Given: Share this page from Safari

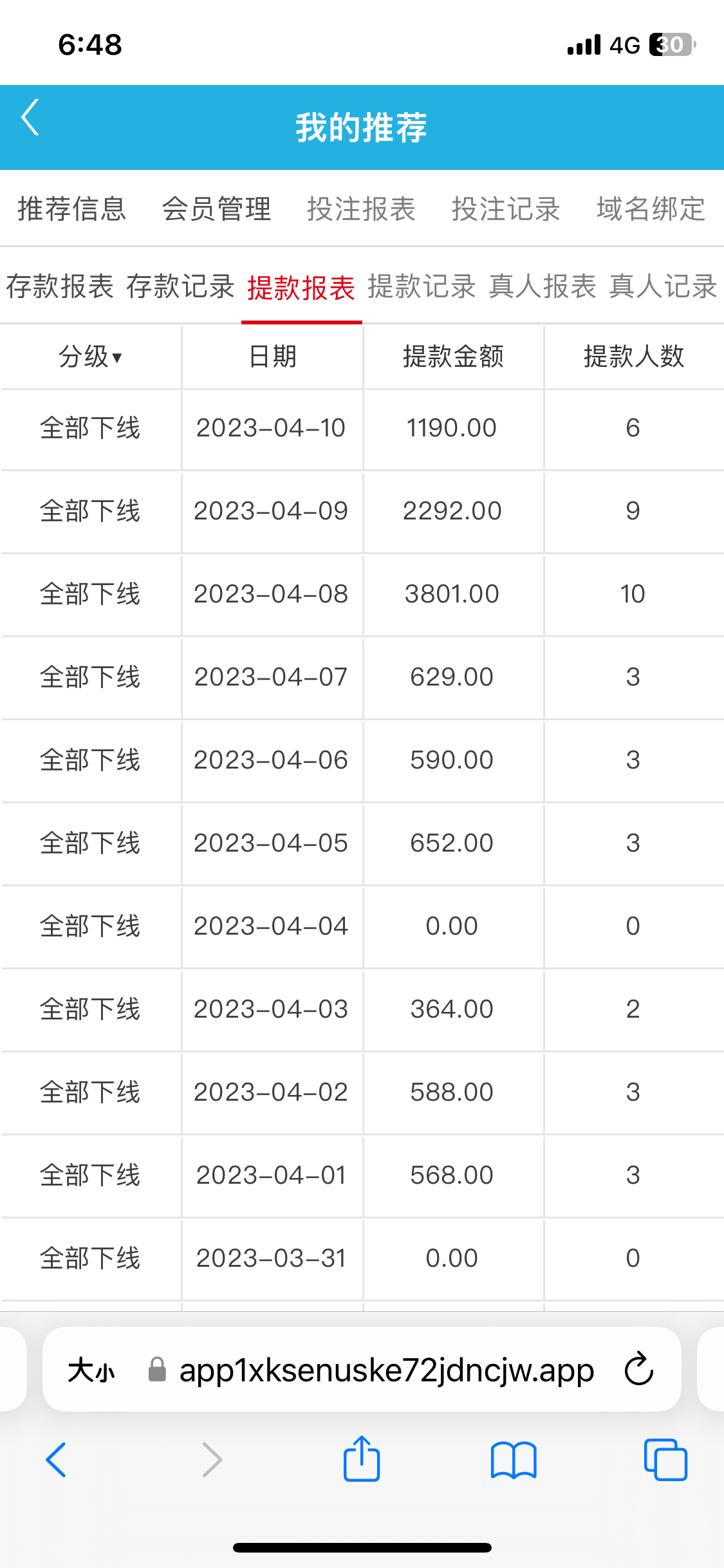Looking at the screenshot, I should click(362, 1459).
